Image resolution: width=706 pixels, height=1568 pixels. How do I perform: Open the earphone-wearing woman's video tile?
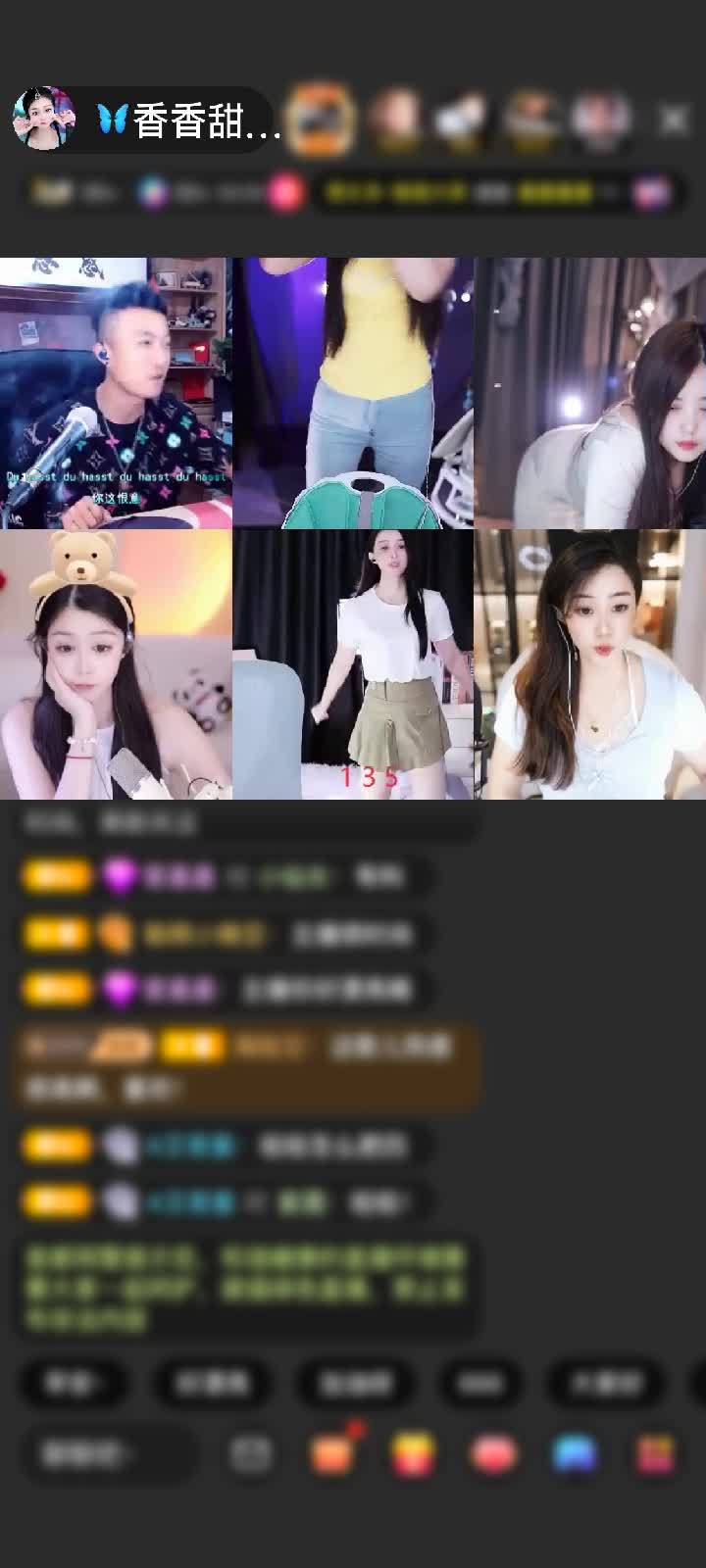point(590,664)
